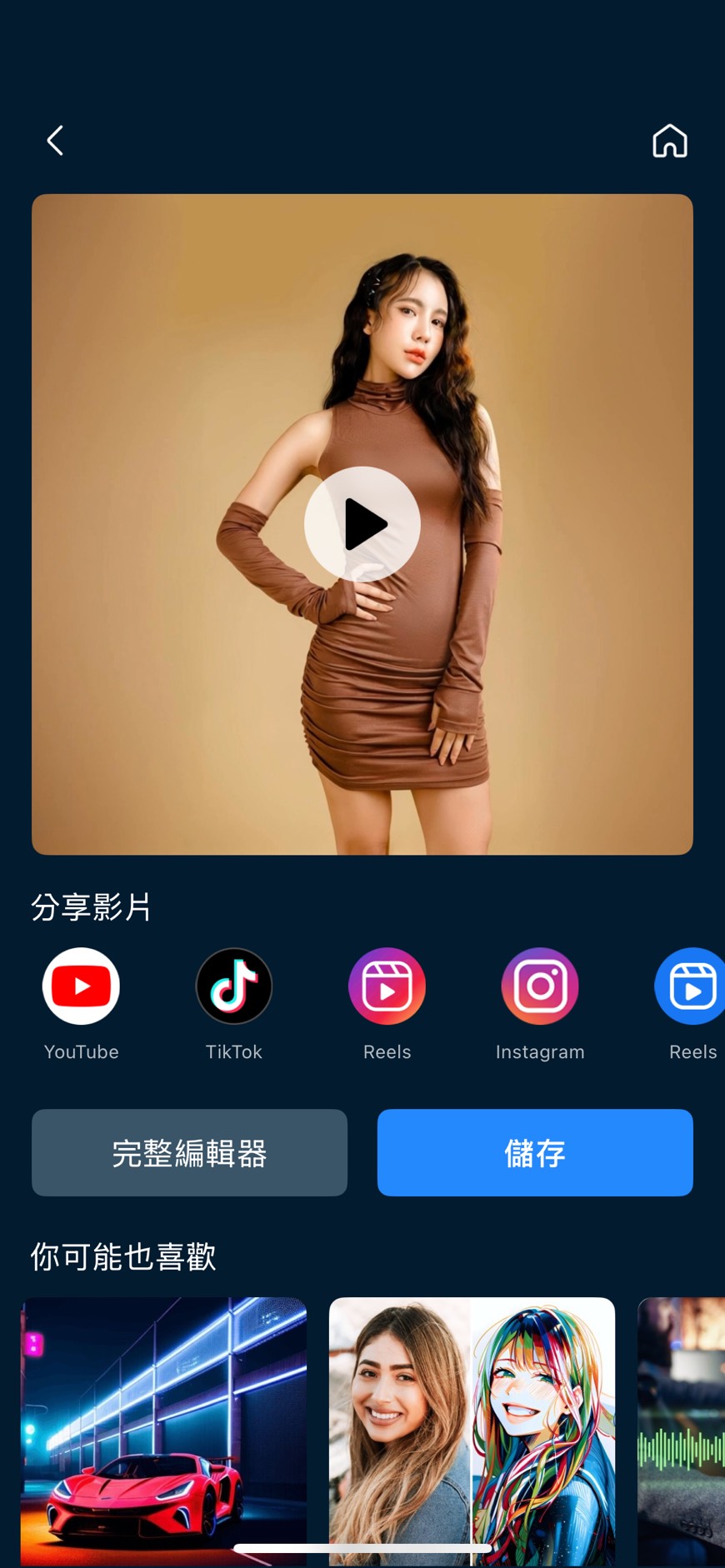725x1568 pixels.
Task: Tap the Reels label under the Reels icon
Action: pos(387,1051)
